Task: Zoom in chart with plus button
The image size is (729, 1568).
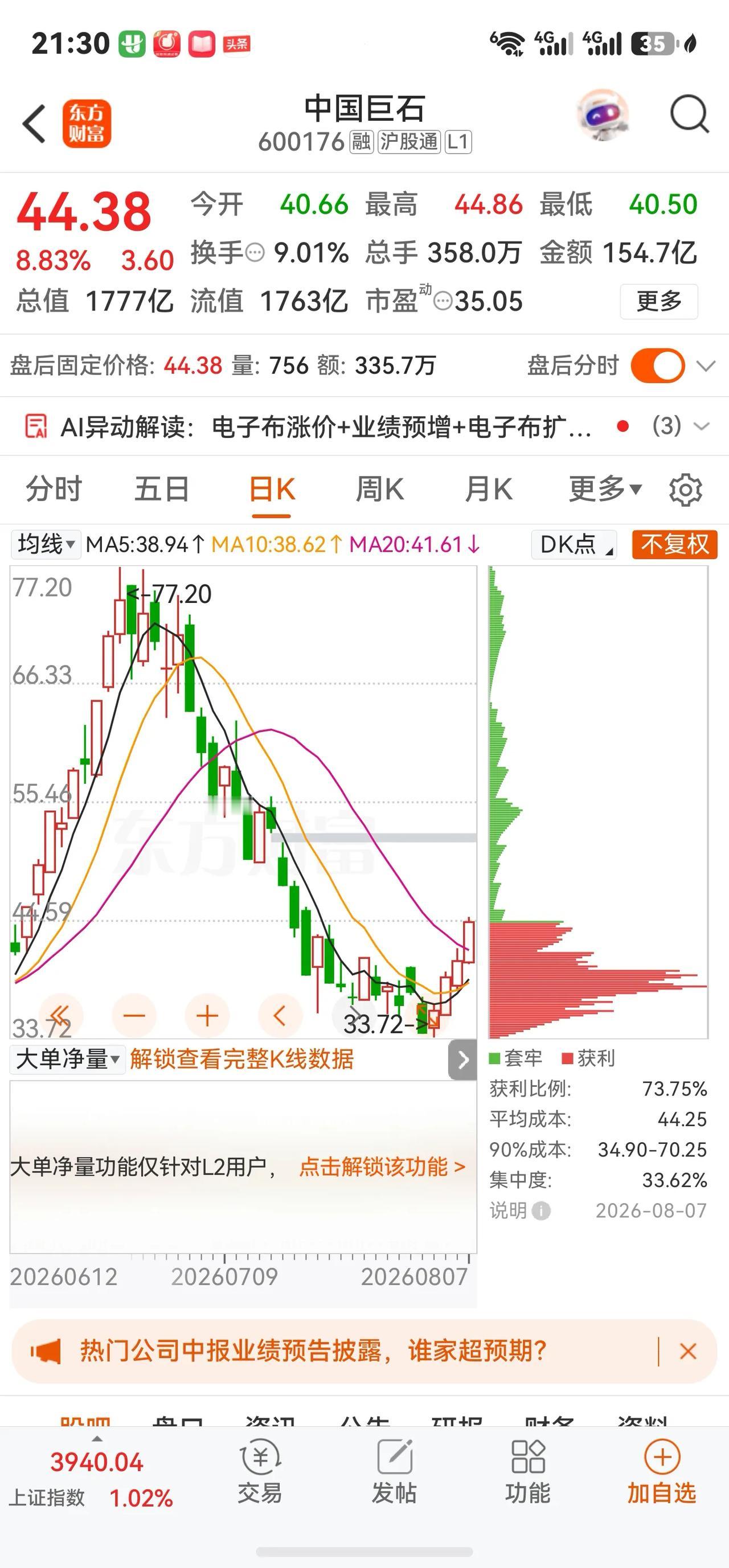Action: (x=207, y=1015)
